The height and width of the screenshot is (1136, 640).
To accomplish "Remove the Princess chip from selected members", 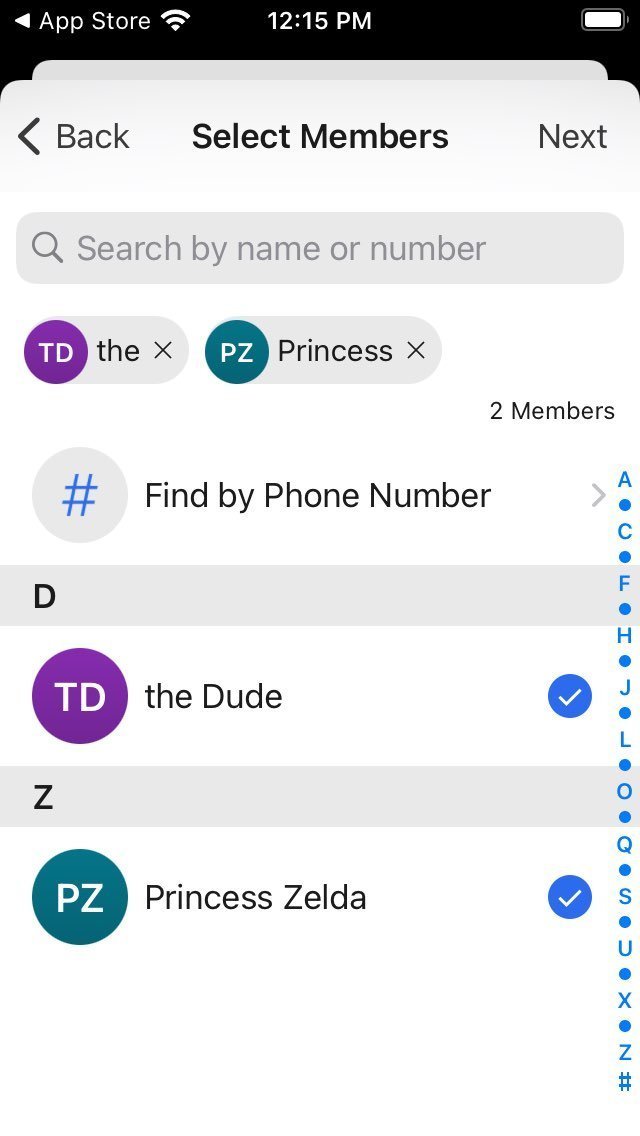I will pos(416,351).
